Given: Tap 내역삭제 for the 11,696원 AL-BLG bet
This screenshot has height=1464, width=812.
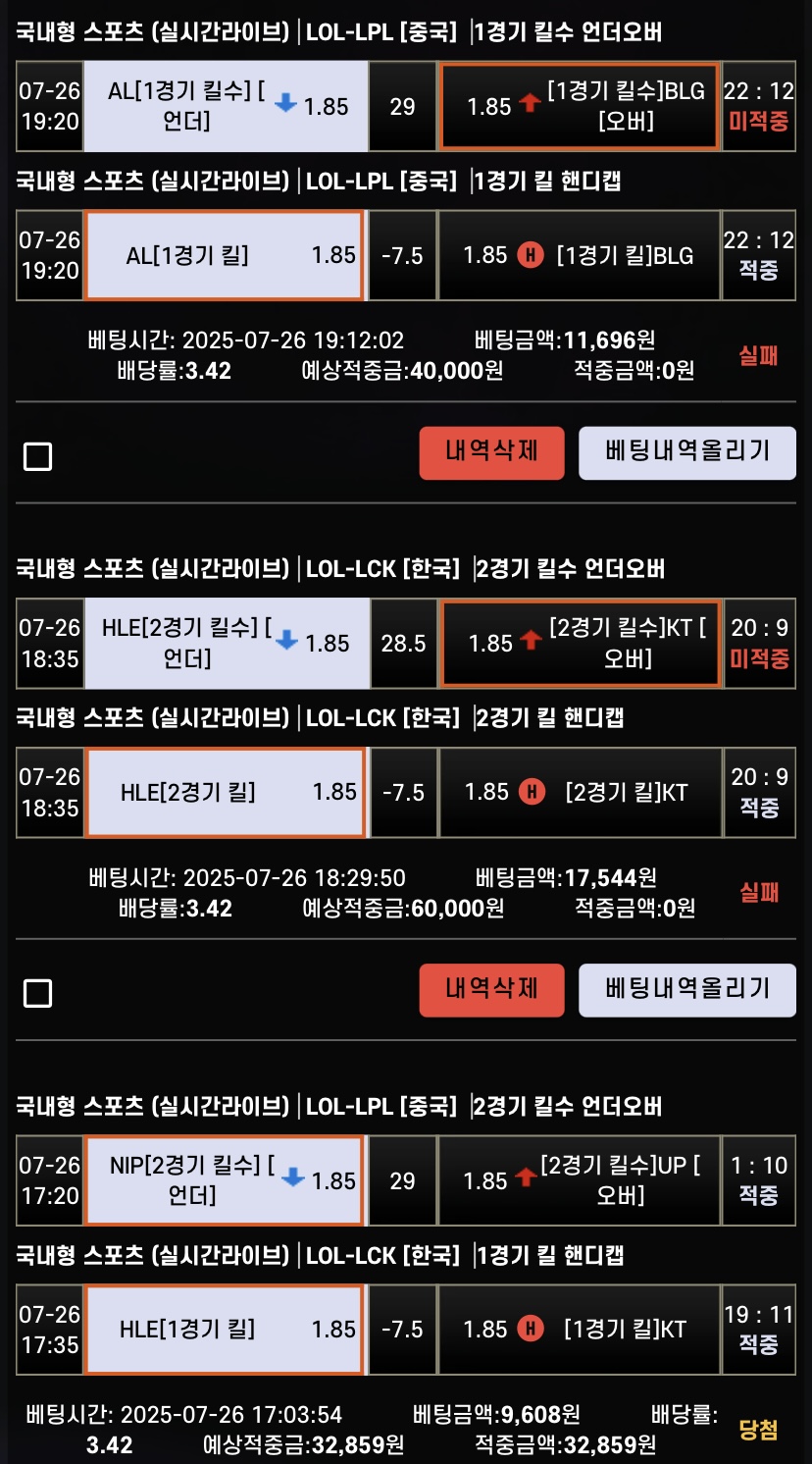Looking at the screenshot, I should coord(491,452).
